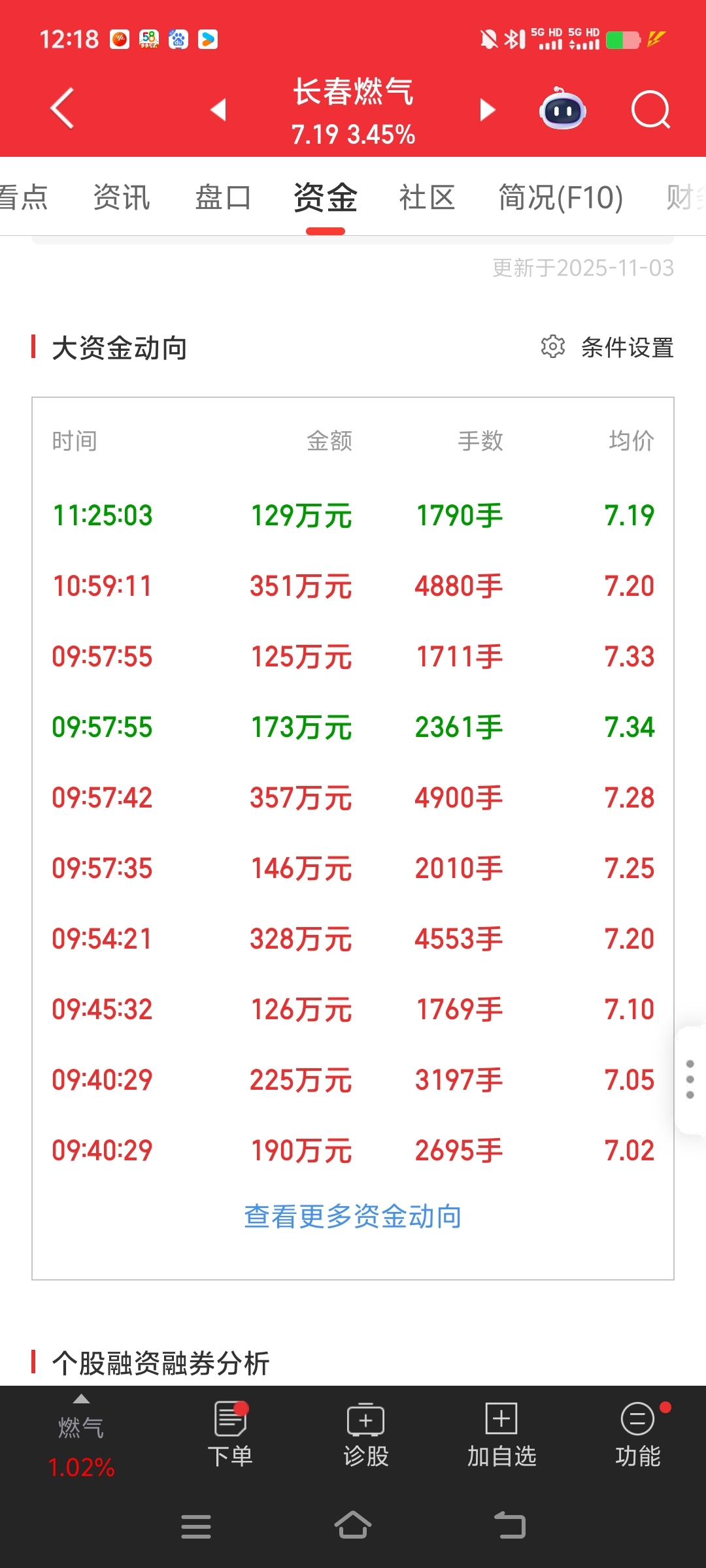706x1568 pixels.
Task: Open 查看更多资金动向 link
Action: [353, 1217]
